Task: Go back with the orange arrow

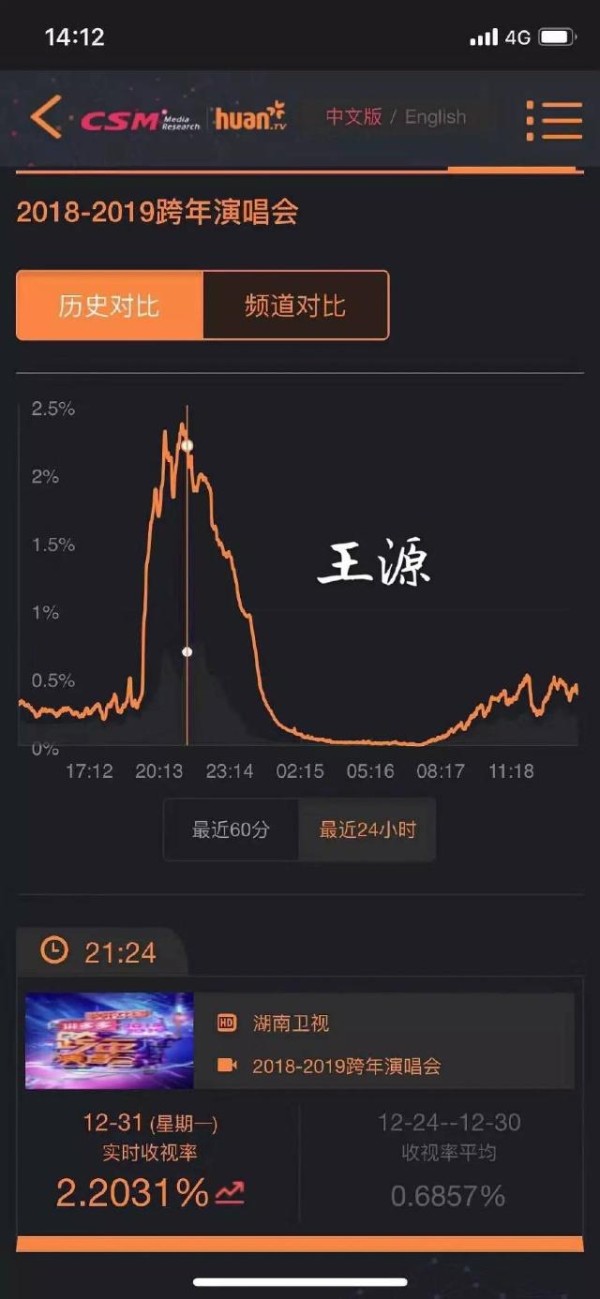Action: pyautogui.click(x=46, y=118)
